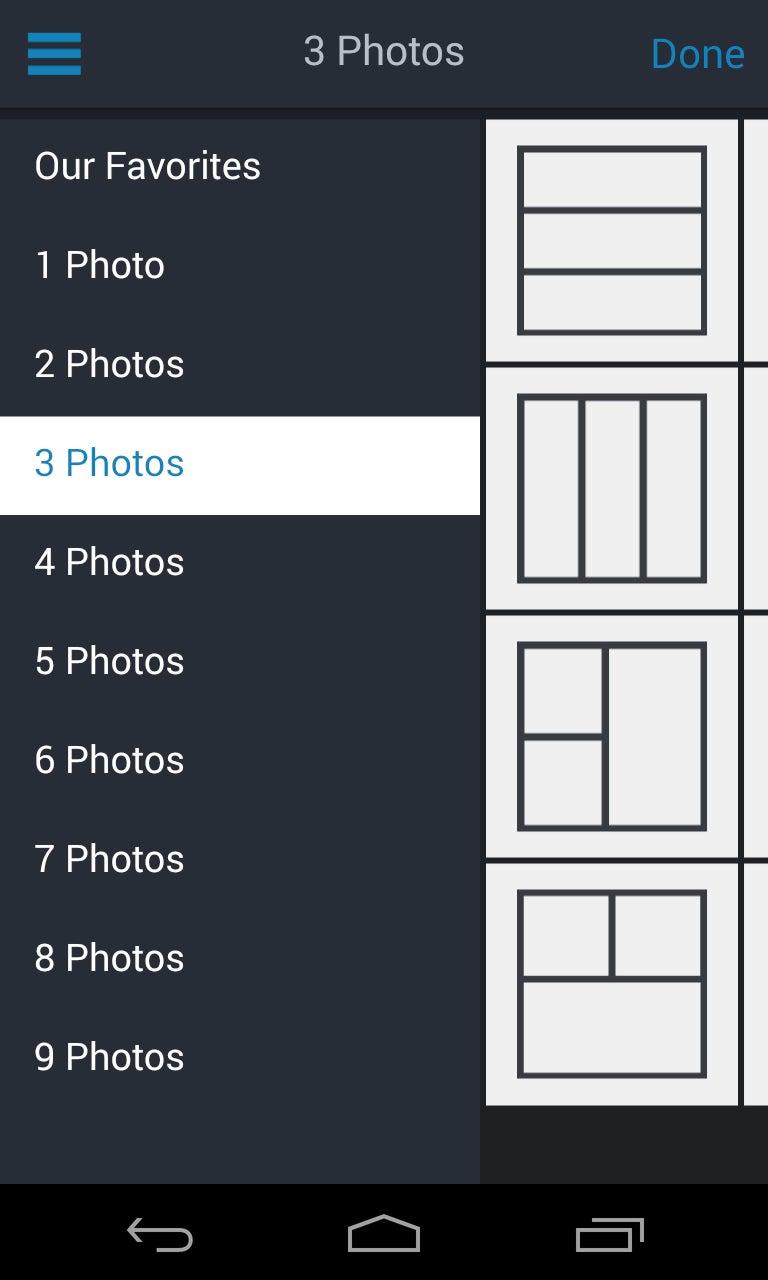
Task: View 8 Photos layouts
Action: coord(110,958)
